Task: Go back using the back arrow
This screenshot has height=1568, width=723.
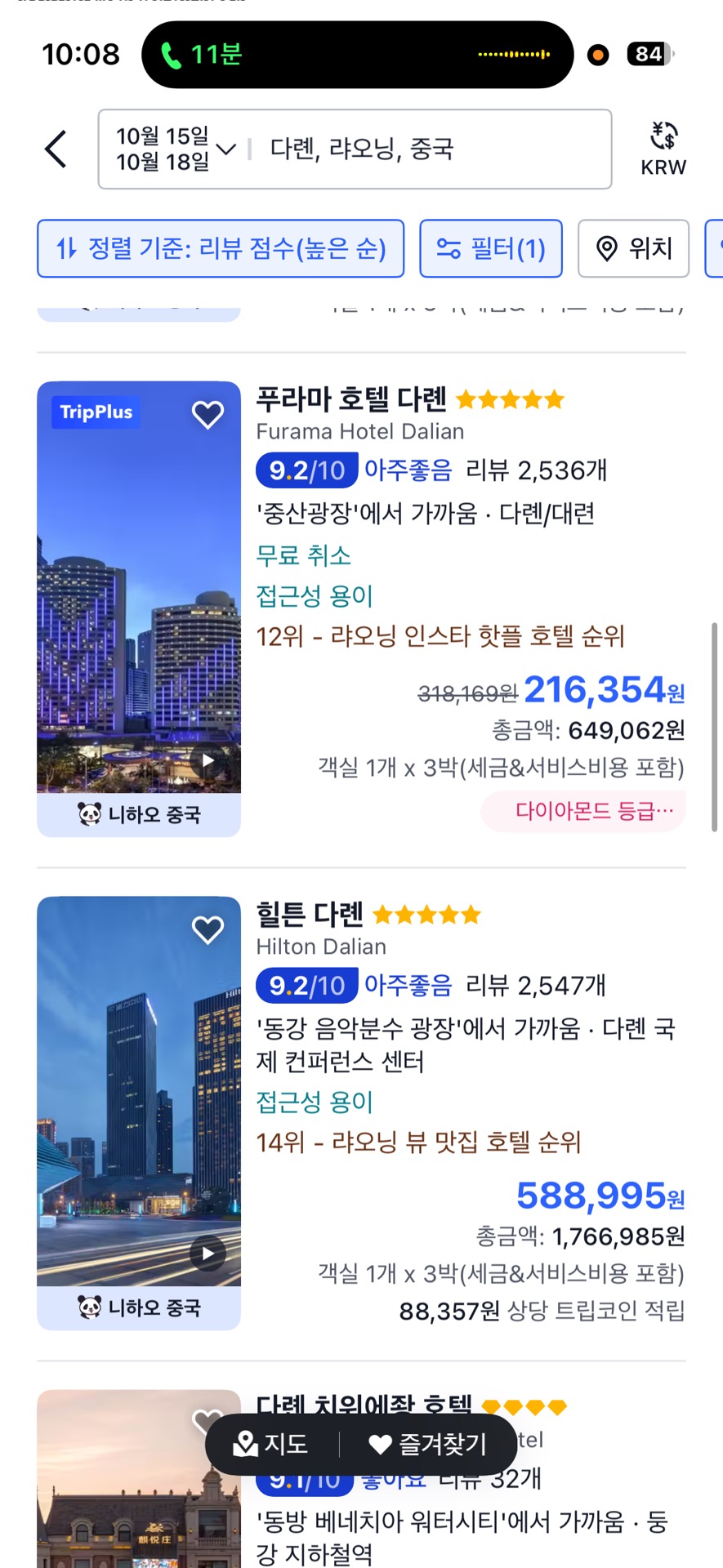Action: pos(56,149)
